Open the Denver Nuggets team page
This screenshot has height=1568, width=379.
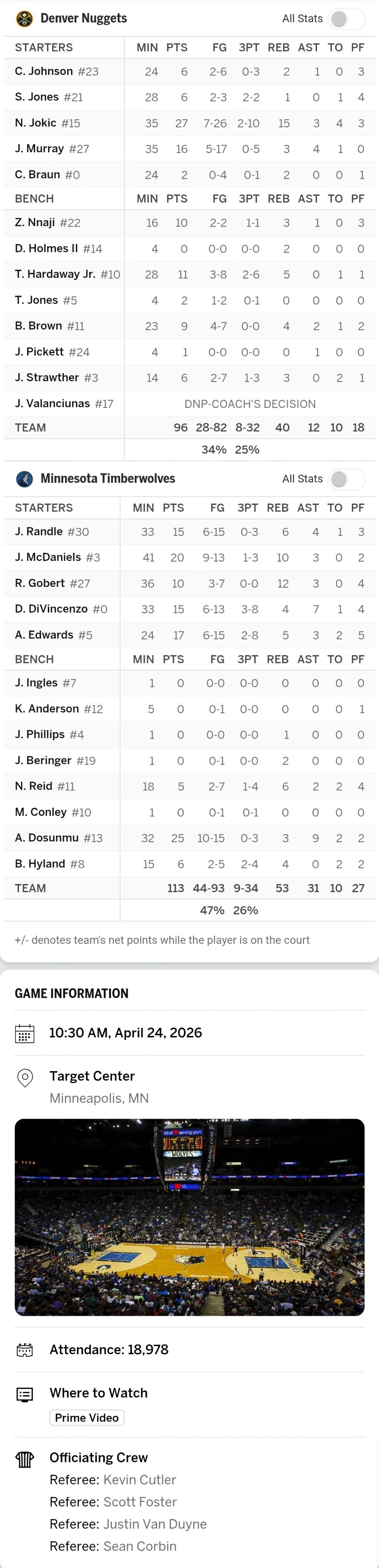coord(83,18)
